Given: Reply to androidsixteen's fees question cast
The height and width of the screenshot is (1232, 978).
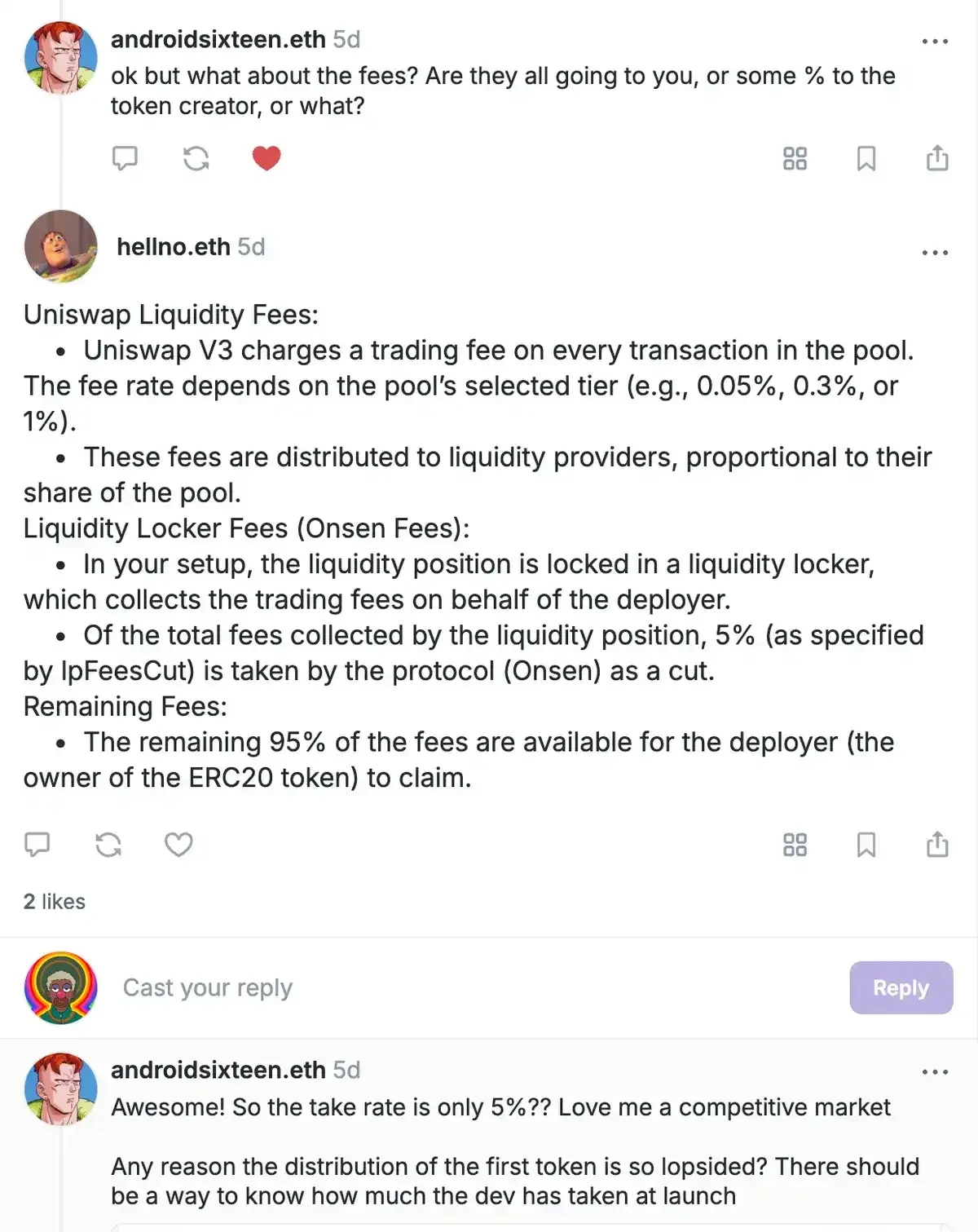Looking at the screenshot, I should tap(125, 157).
